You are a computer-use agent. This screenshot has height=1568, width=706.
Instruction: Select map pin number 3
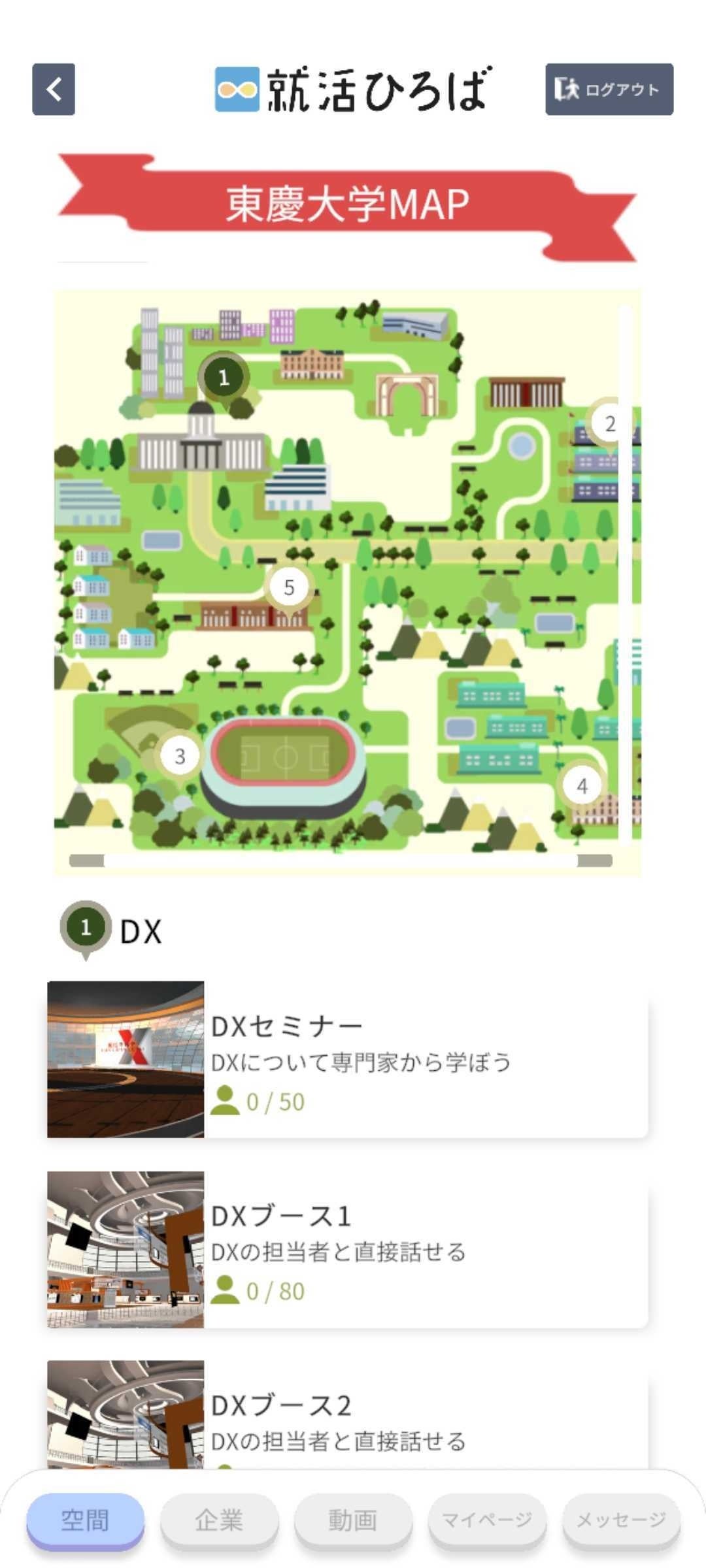(x=180, y=756)
